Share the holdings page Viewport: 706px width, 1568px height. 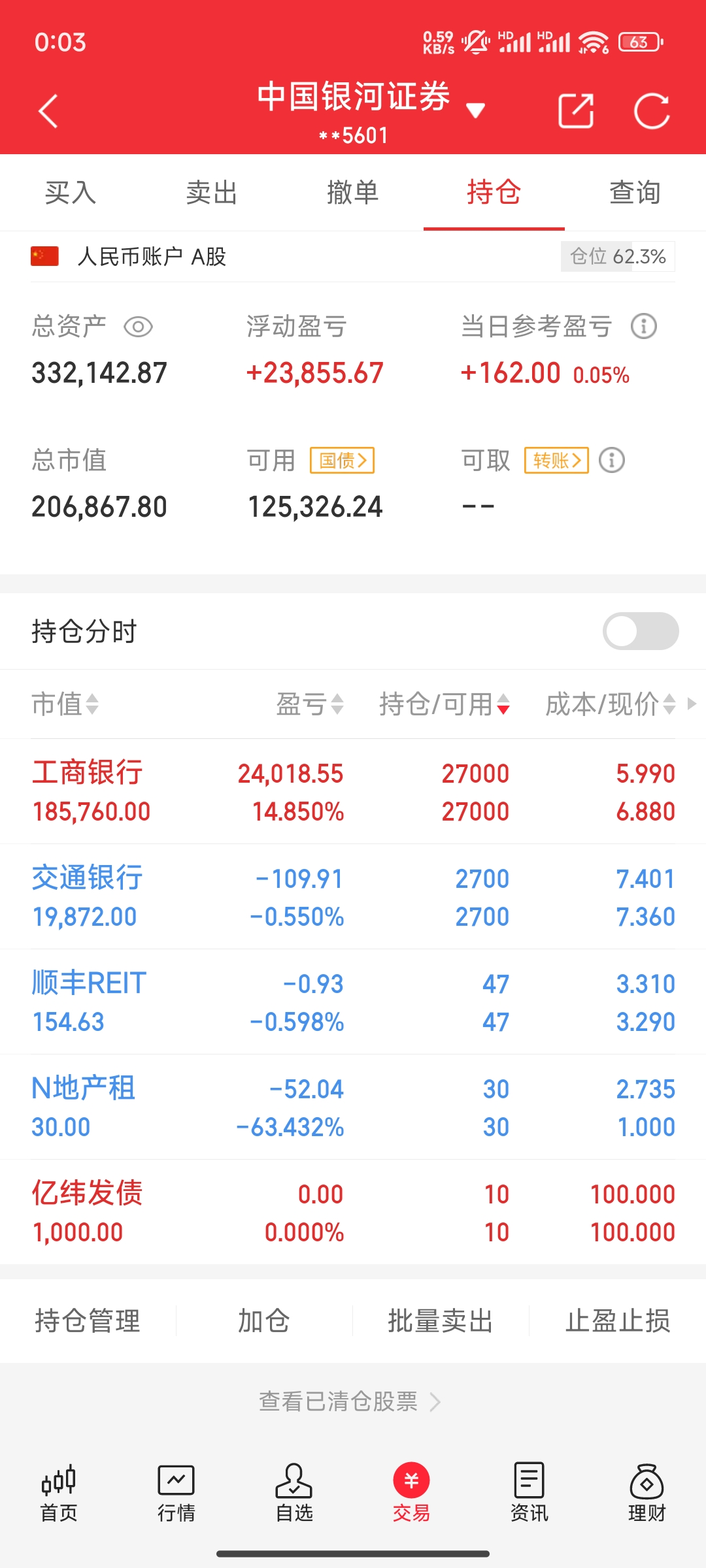(x=576, y=111)
